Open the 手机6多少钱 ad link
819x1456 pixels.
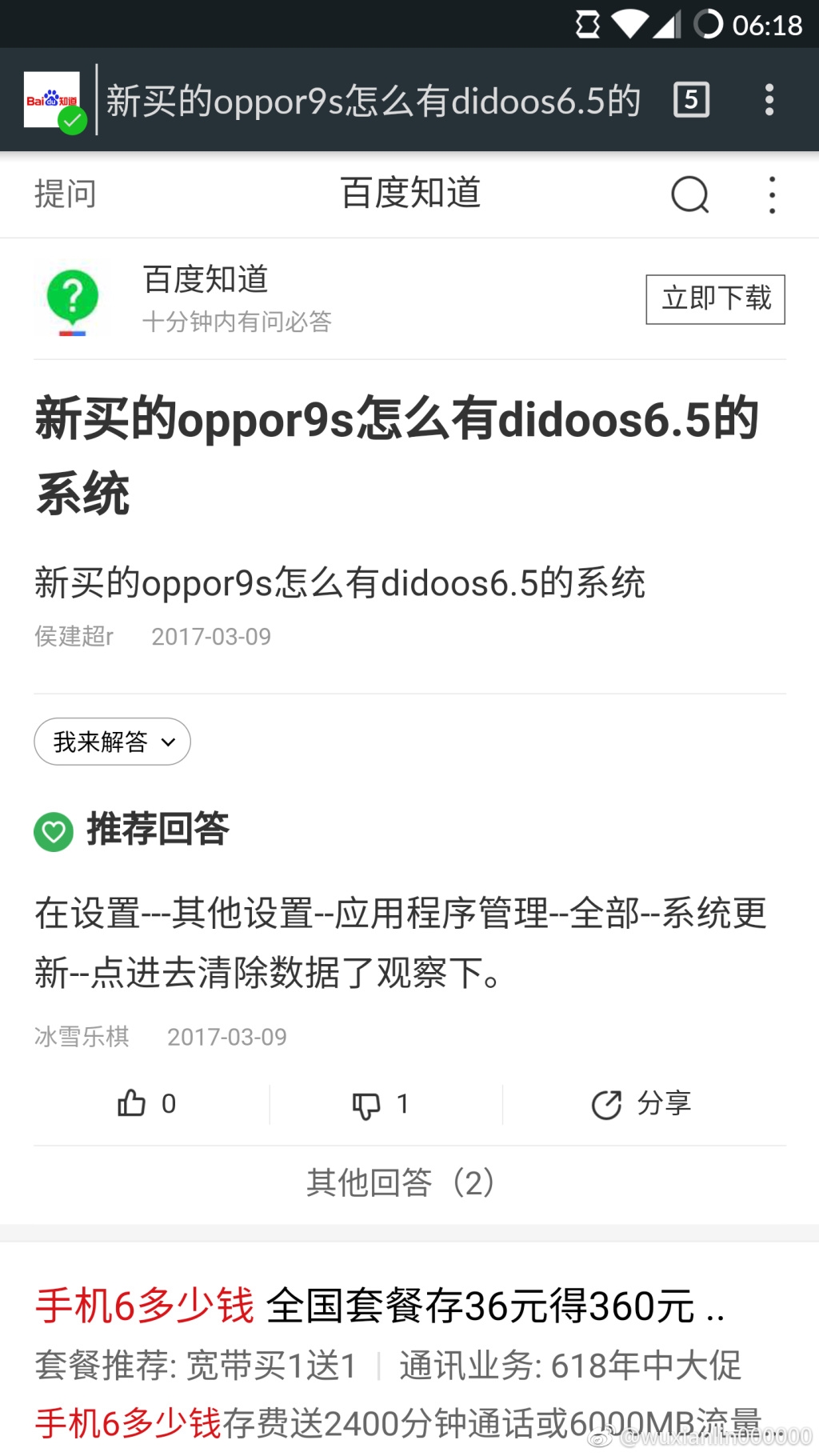144,1306
